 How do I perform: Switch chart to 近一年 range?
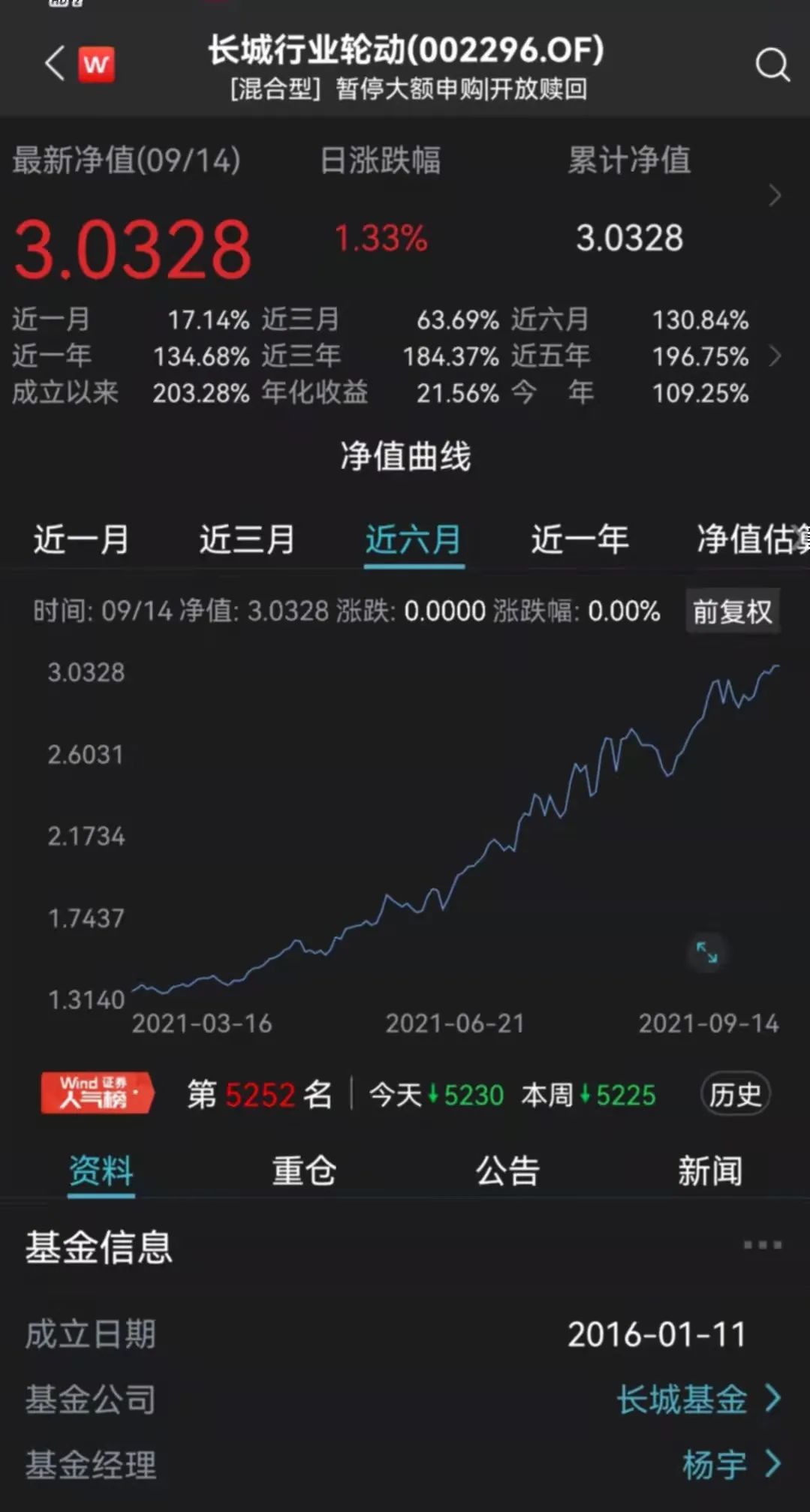(x=580, y=540)
